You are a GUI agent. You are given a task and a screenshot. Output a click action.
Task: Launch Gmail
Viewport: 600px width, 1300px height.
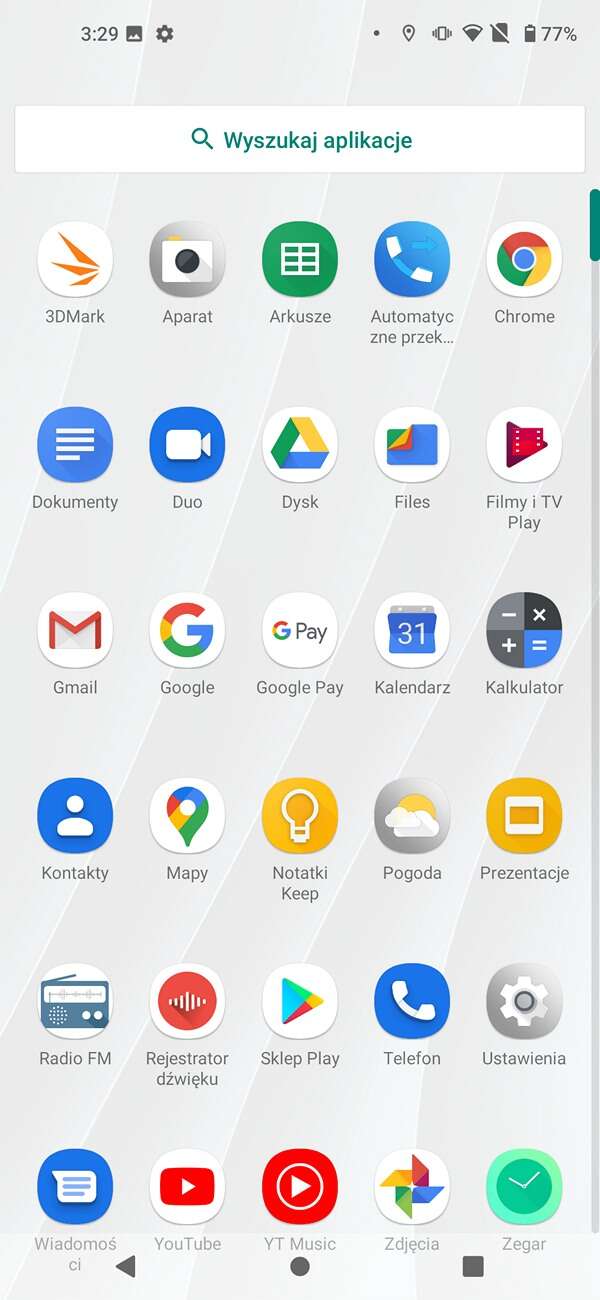click(75, 631)
